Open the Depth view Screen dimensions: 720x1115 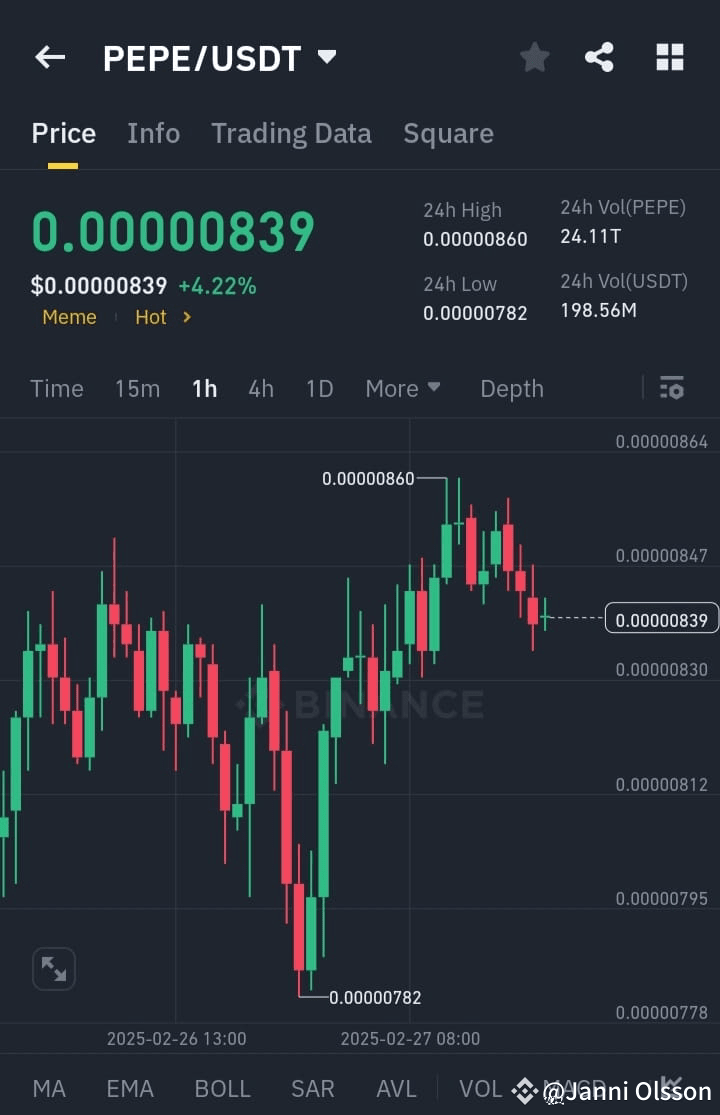(511, 388)
